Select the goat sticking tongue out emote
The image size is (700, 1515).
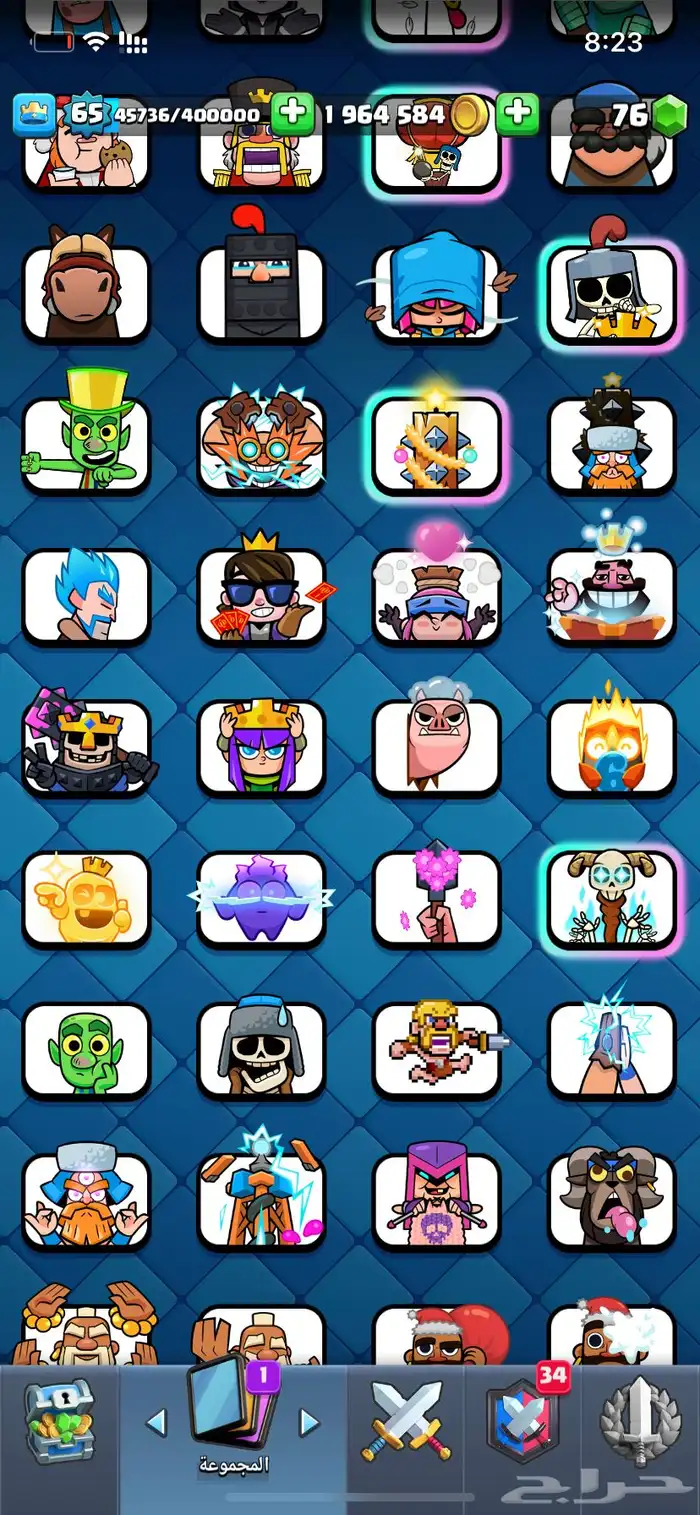(611, 1200)
